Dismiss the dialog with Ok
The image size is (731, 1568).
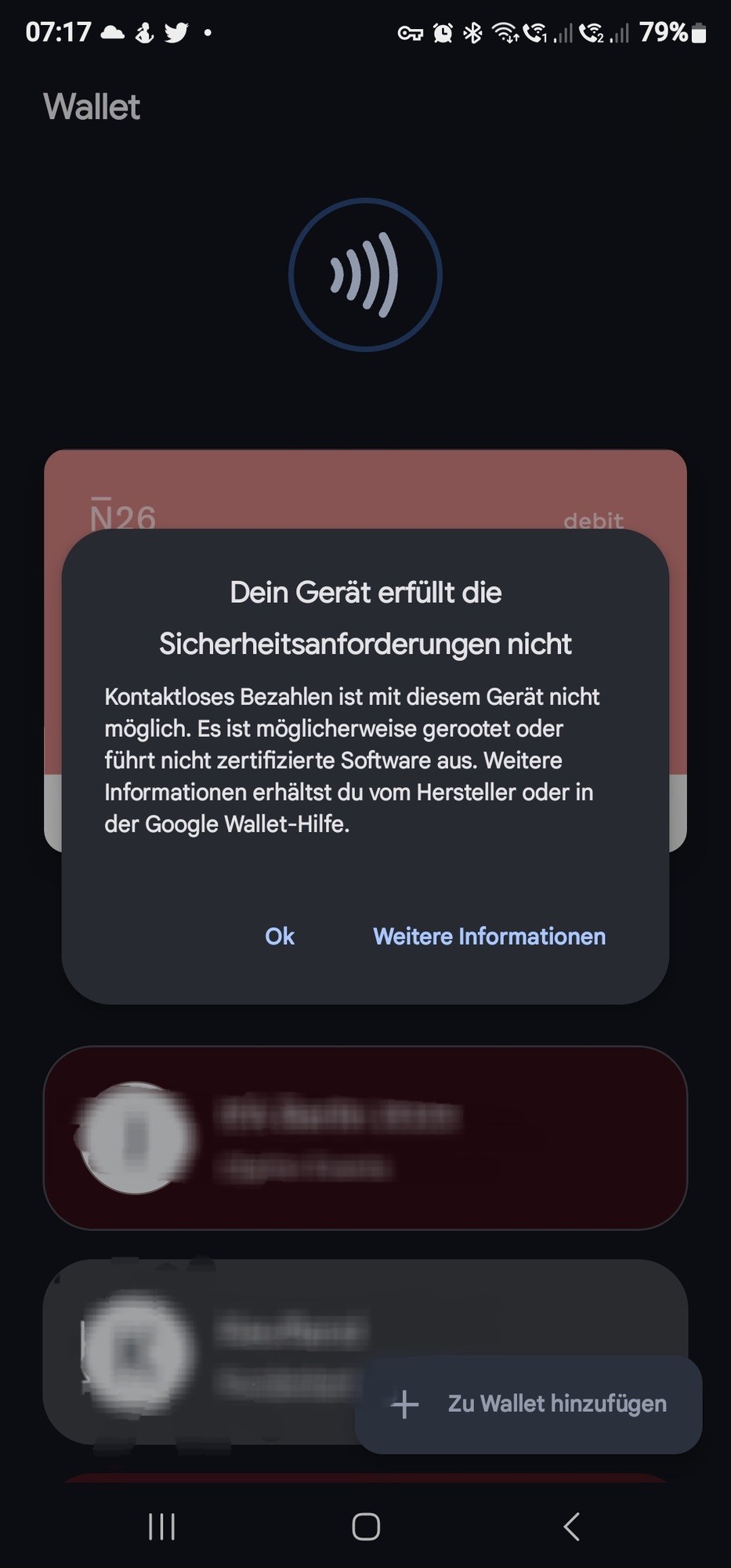(x=280, y=936)
